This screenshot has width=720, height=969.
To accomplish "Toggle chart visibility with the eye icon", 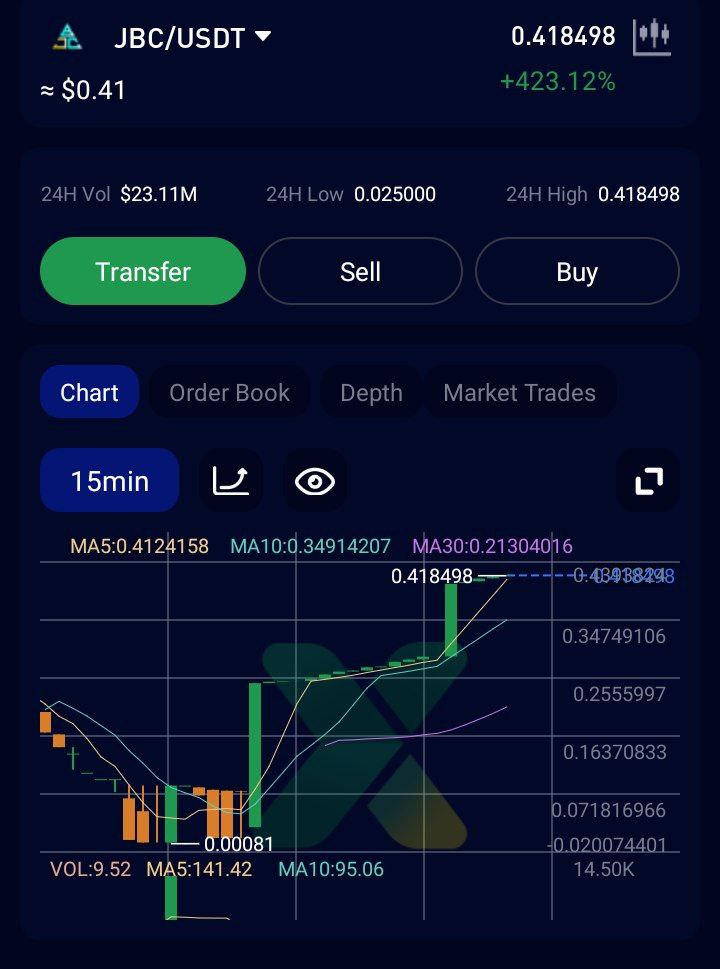I will coord(315,481).
